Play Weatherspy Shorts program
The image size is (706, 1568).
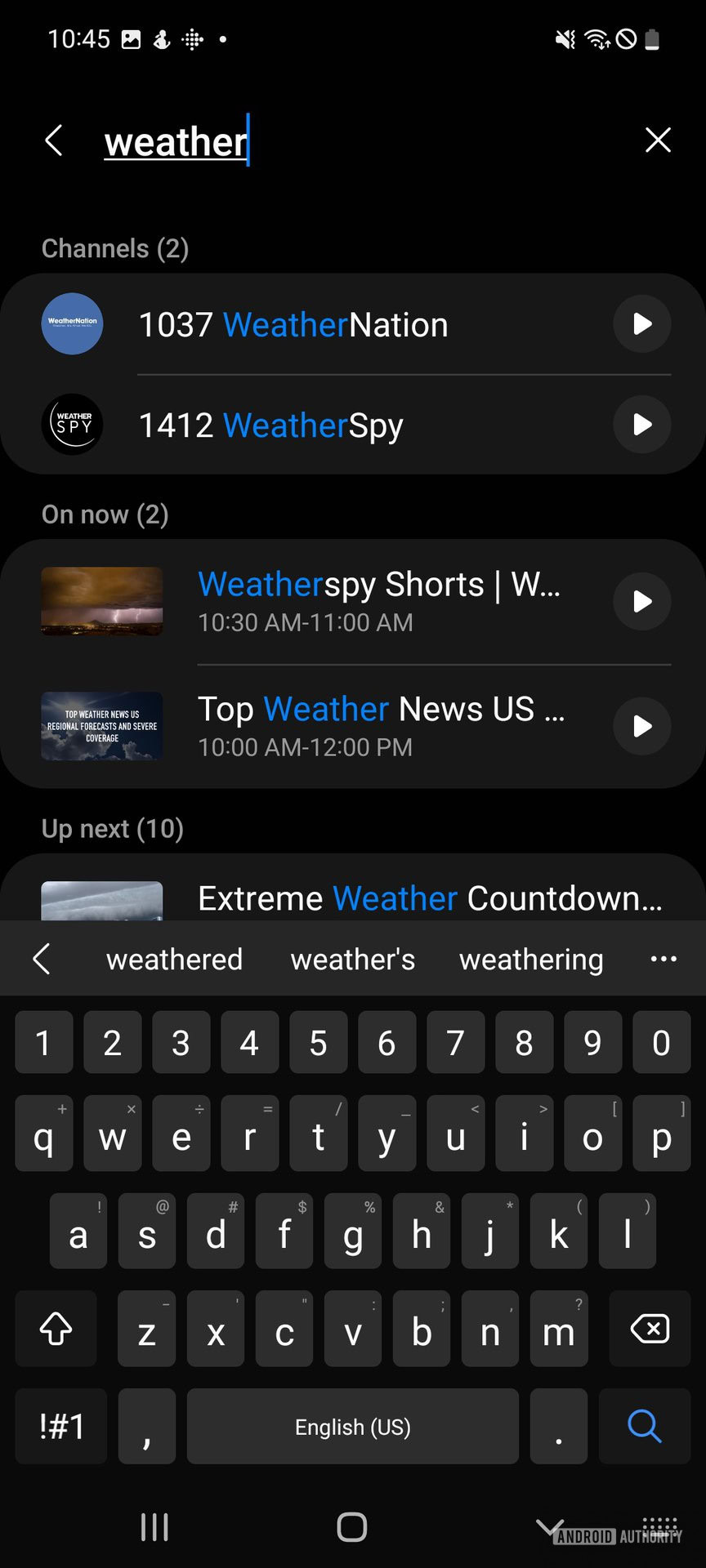[642, 602]
